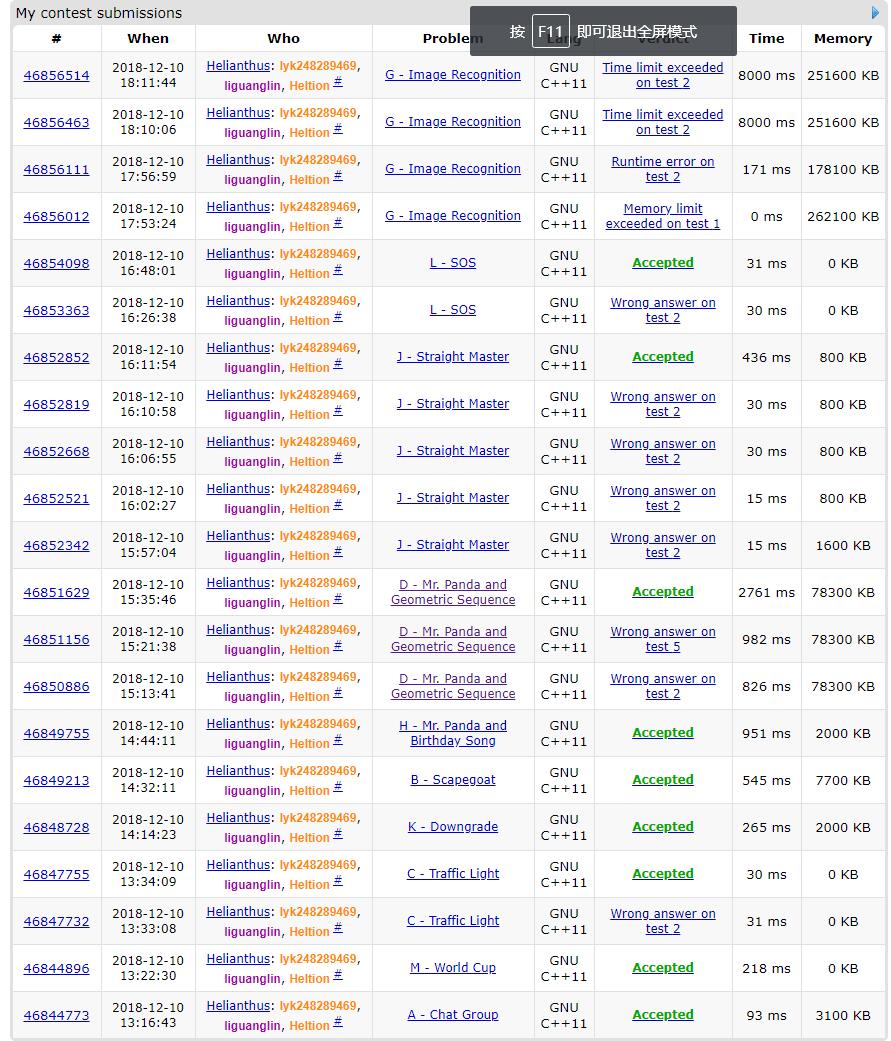Open C - Traffic Light in submission 46847755 row
Image resolution: width=891 pixels, height=1041 pixels.
click(x=453, y=874)
